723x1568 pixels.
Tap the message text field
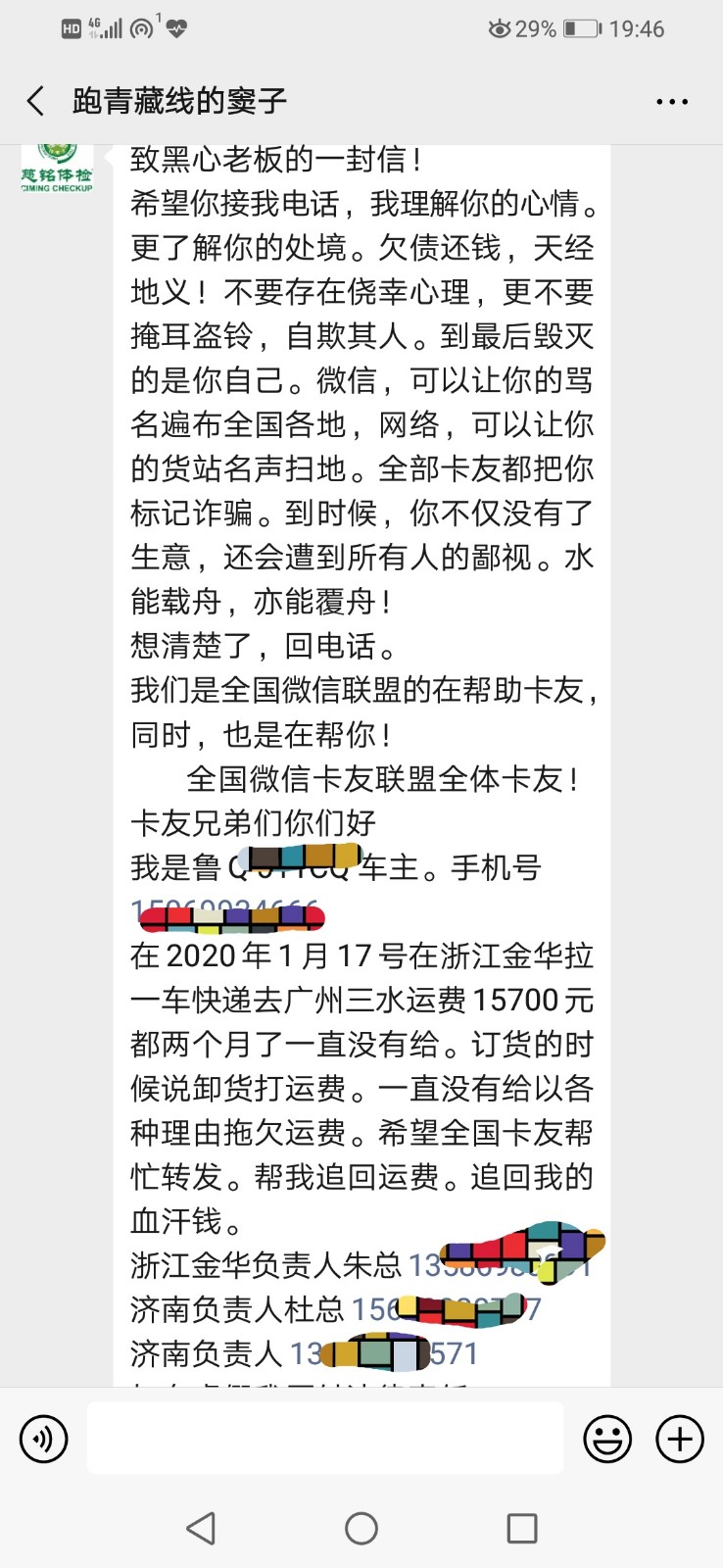pyautogui.click(x=325, y=1439)
